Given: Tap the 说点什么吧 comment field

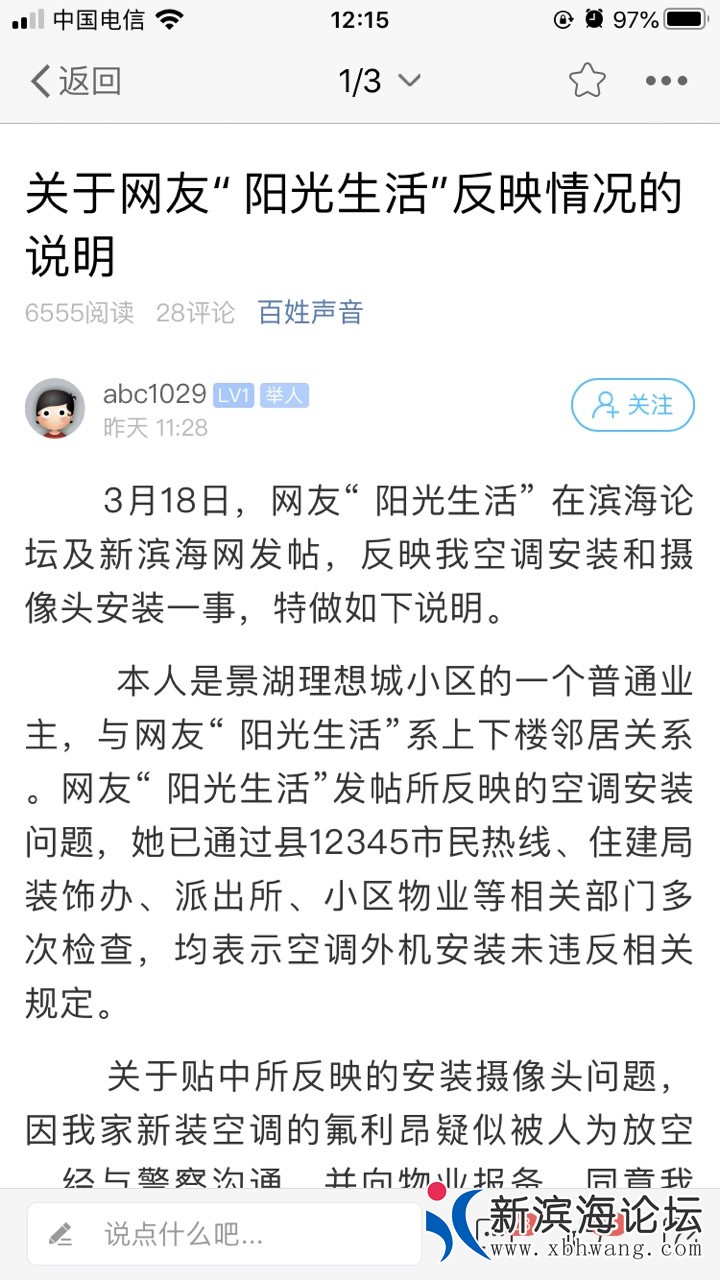Looking at the screenshot, I should point(225,1234).
